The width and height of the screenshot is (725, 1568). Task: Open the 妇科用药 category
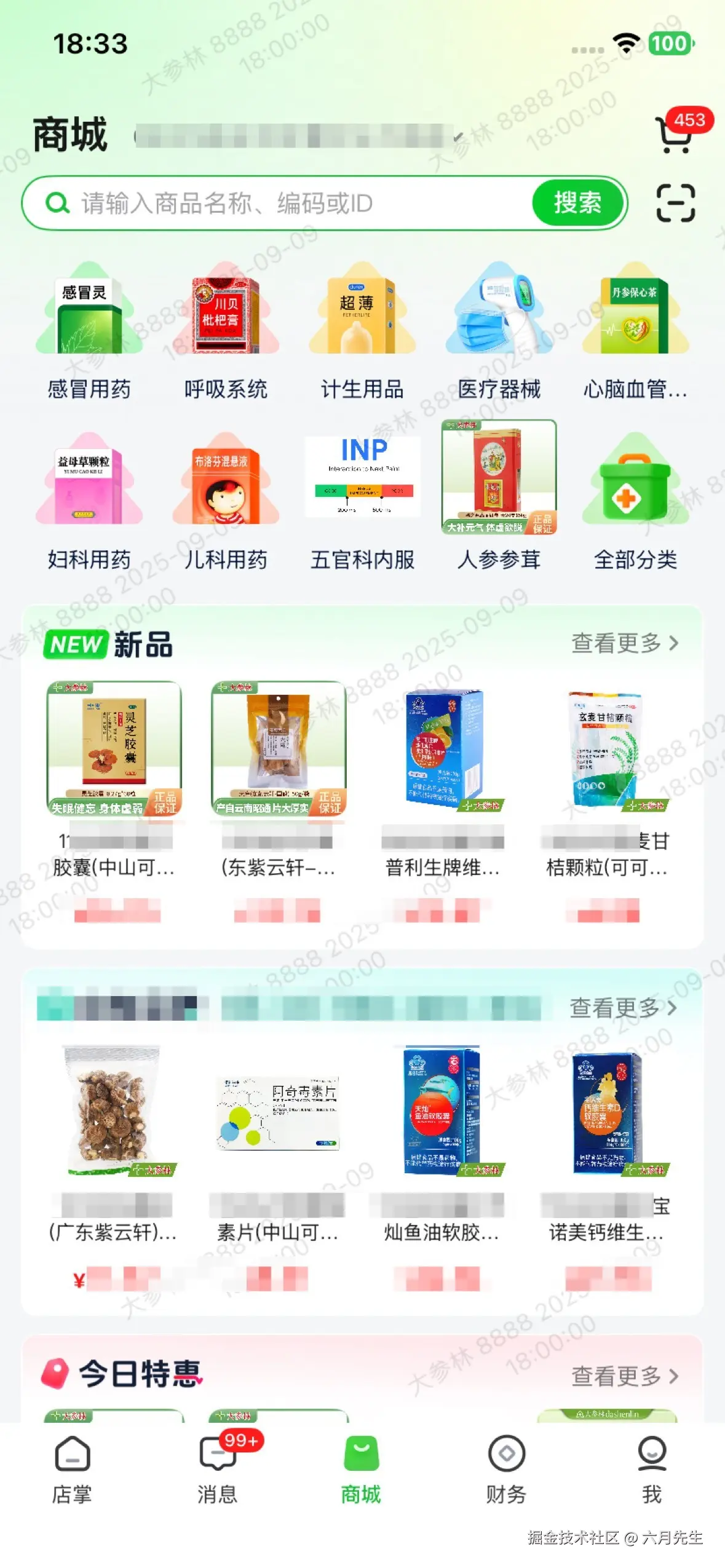(89, 501)
